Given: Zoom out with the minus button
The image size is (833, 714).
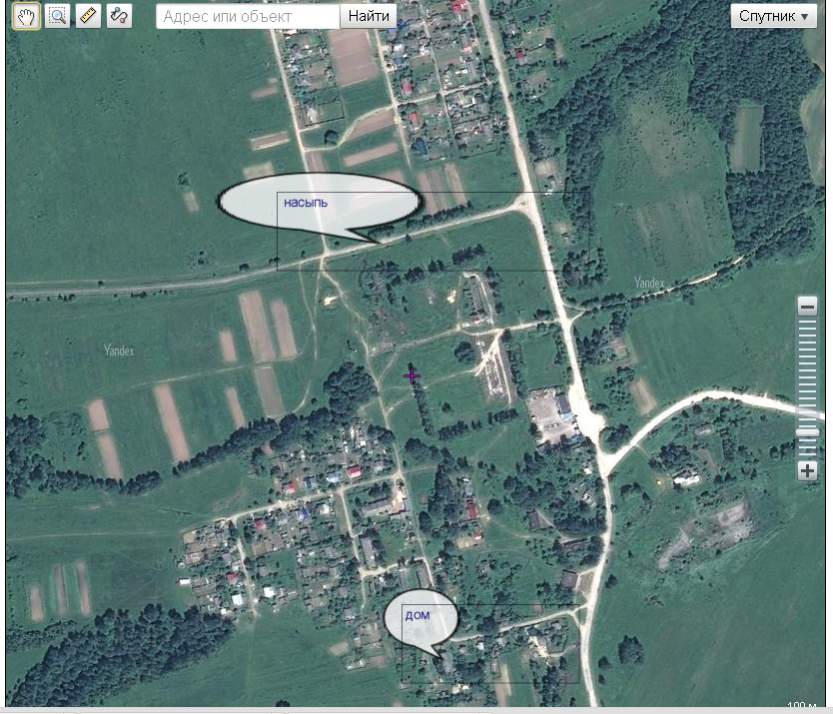Looking at the screenshot, I should click(808, 307).
